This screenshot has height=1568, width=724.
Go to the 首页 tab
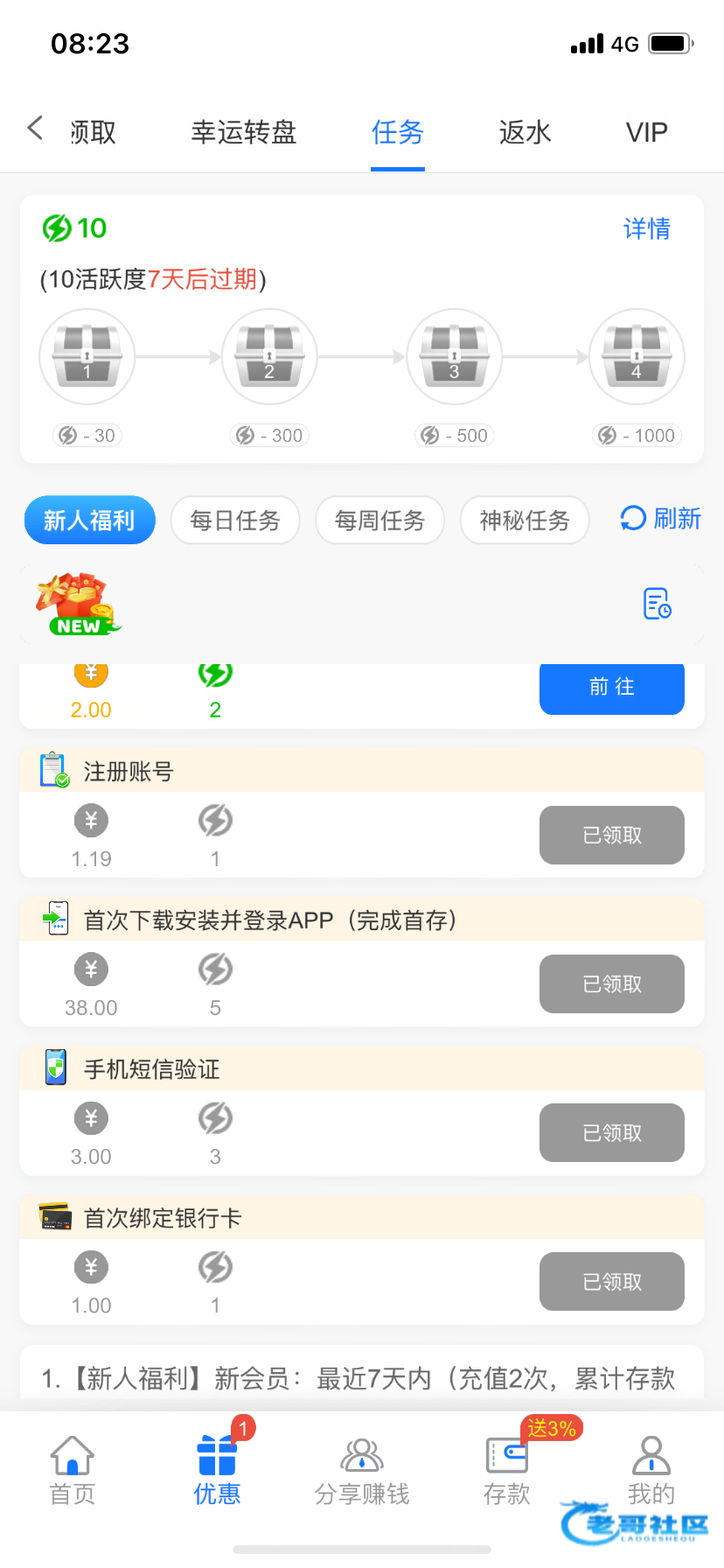click(73, 1471)
